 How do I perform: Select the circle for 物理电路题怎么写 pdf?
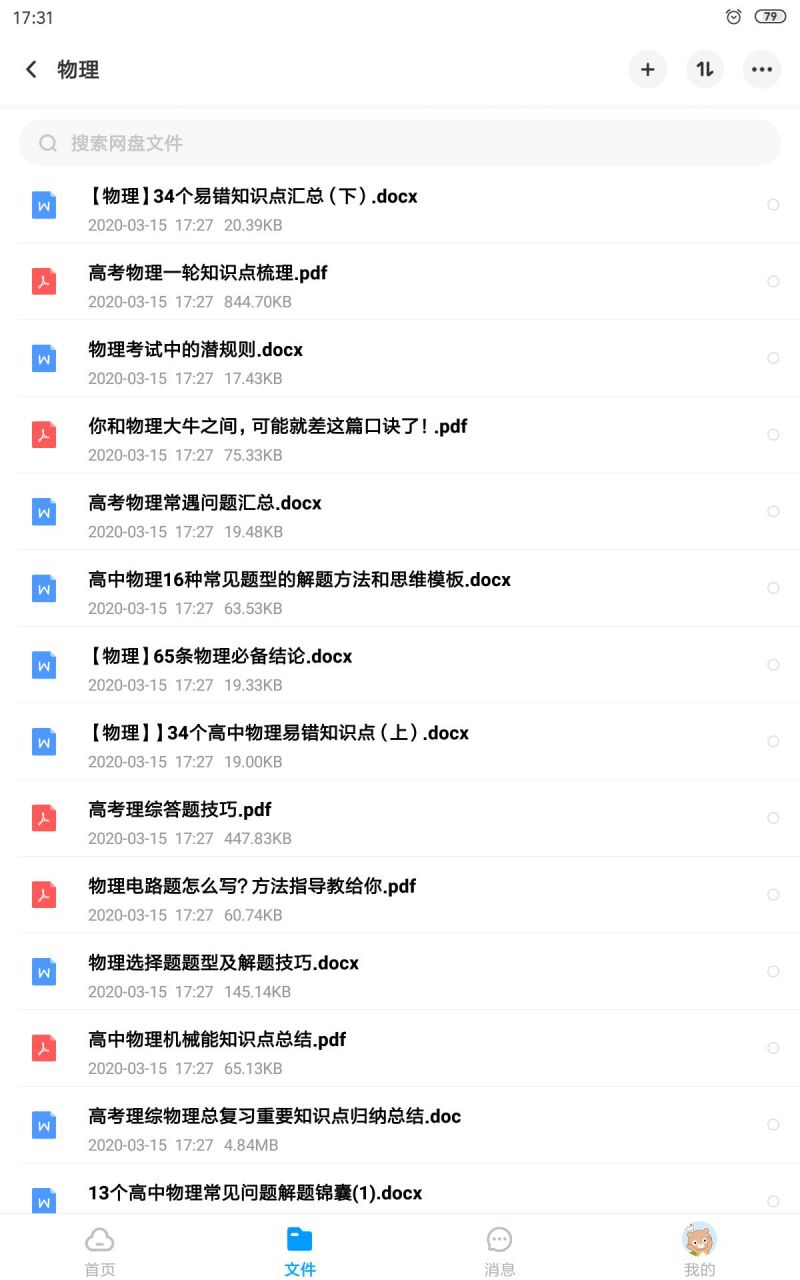pyautogui.click(x=773, y=895)
